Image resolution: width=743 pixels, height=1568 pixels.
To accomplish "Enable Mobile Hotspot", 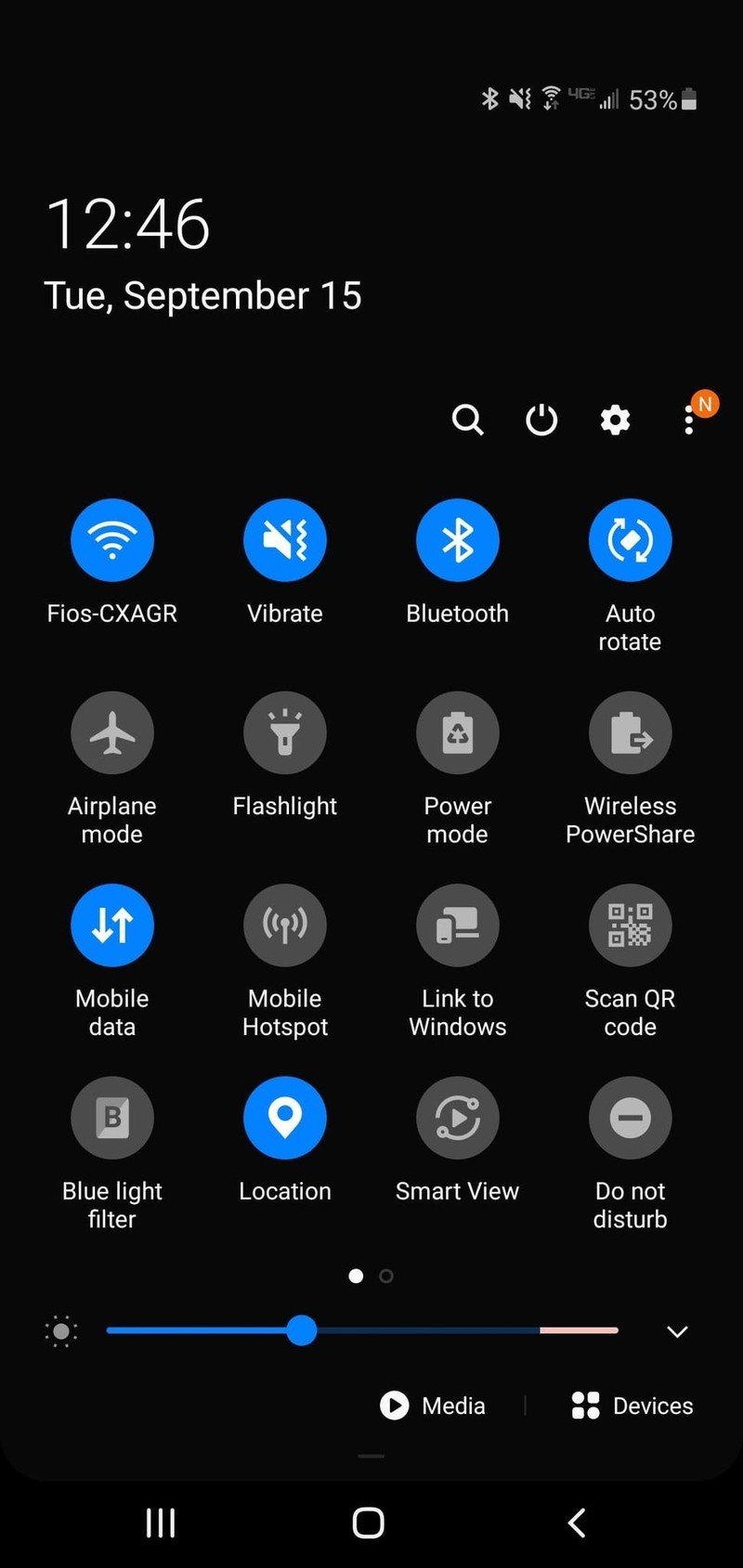I will coord(285,926).
